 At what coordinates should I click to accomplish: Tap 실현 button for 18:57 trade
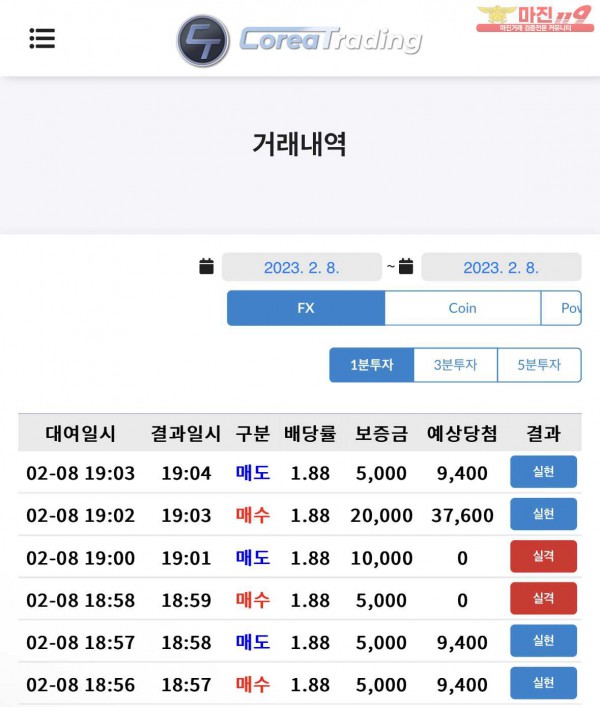click(x=543, y=641)
